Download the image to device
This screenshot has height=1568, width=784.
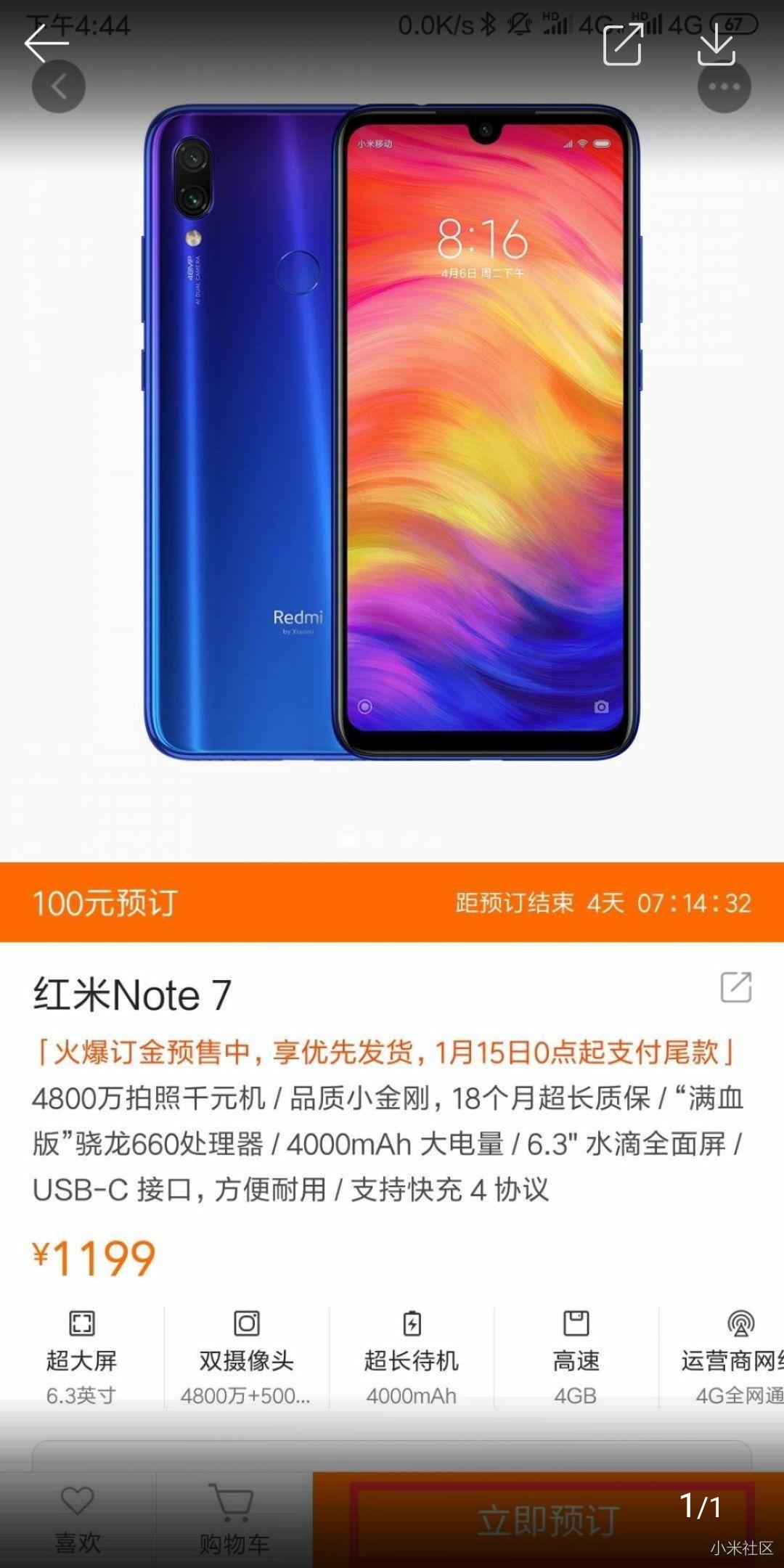716,44
